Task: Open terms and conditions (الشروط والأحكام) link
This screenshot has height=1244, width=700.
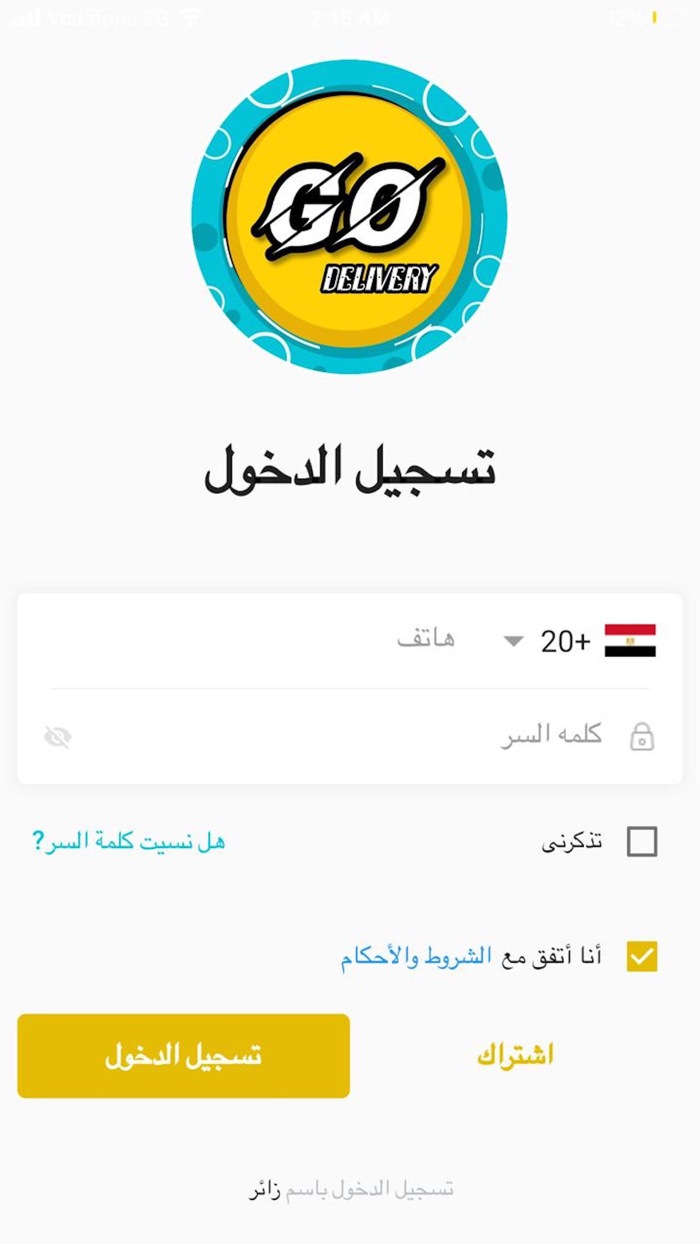Action: tap(416, 957)
